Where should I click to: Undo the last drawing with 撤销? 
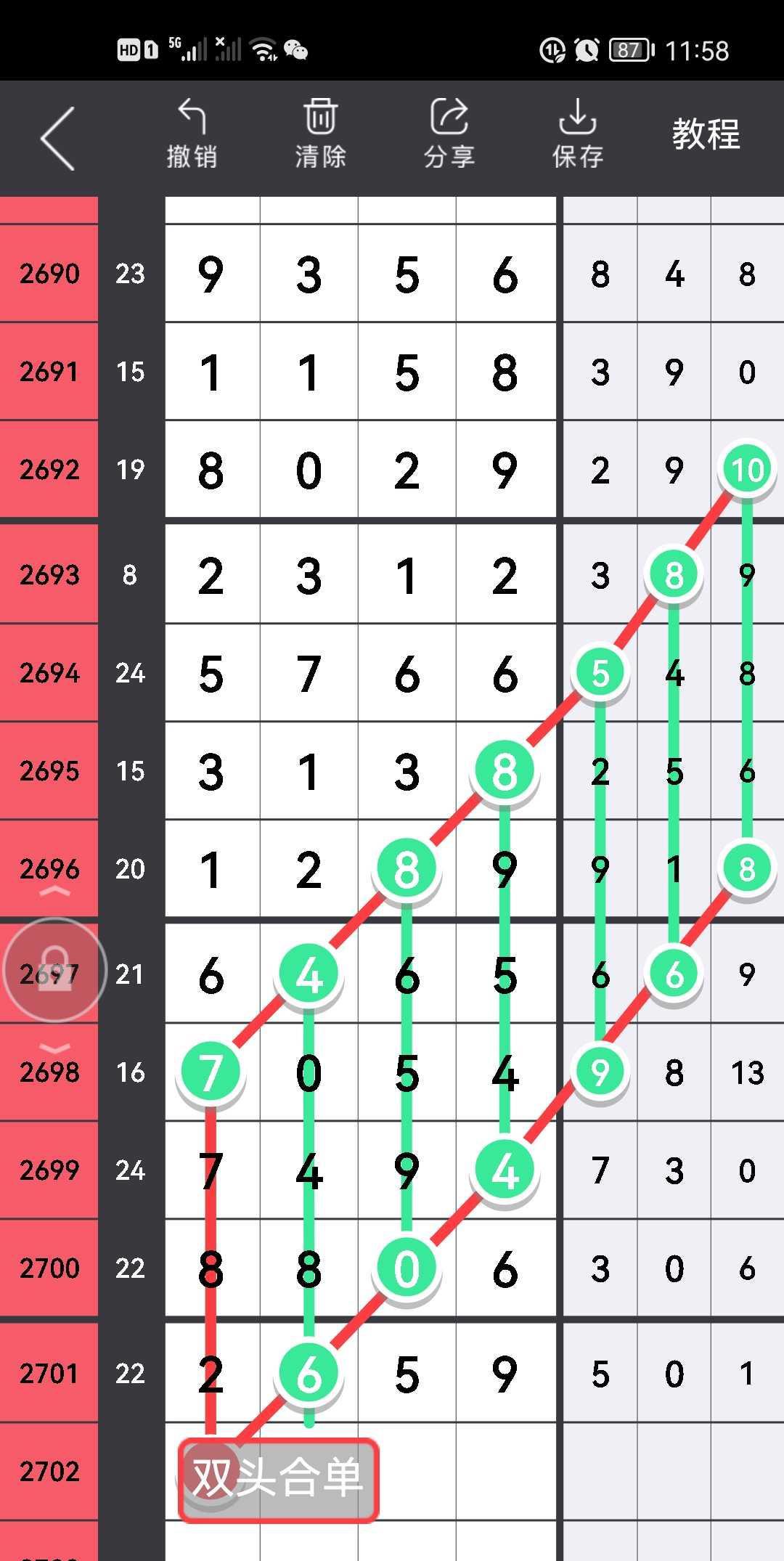[x=192, y=135]
